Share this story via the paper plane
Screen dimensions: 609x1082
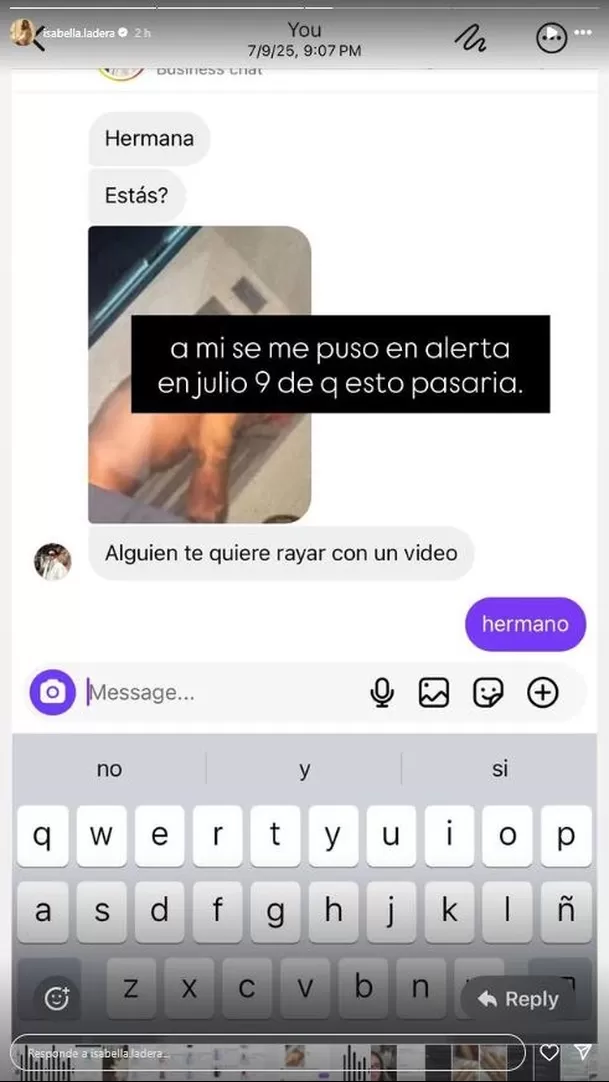pos(584,1053)
